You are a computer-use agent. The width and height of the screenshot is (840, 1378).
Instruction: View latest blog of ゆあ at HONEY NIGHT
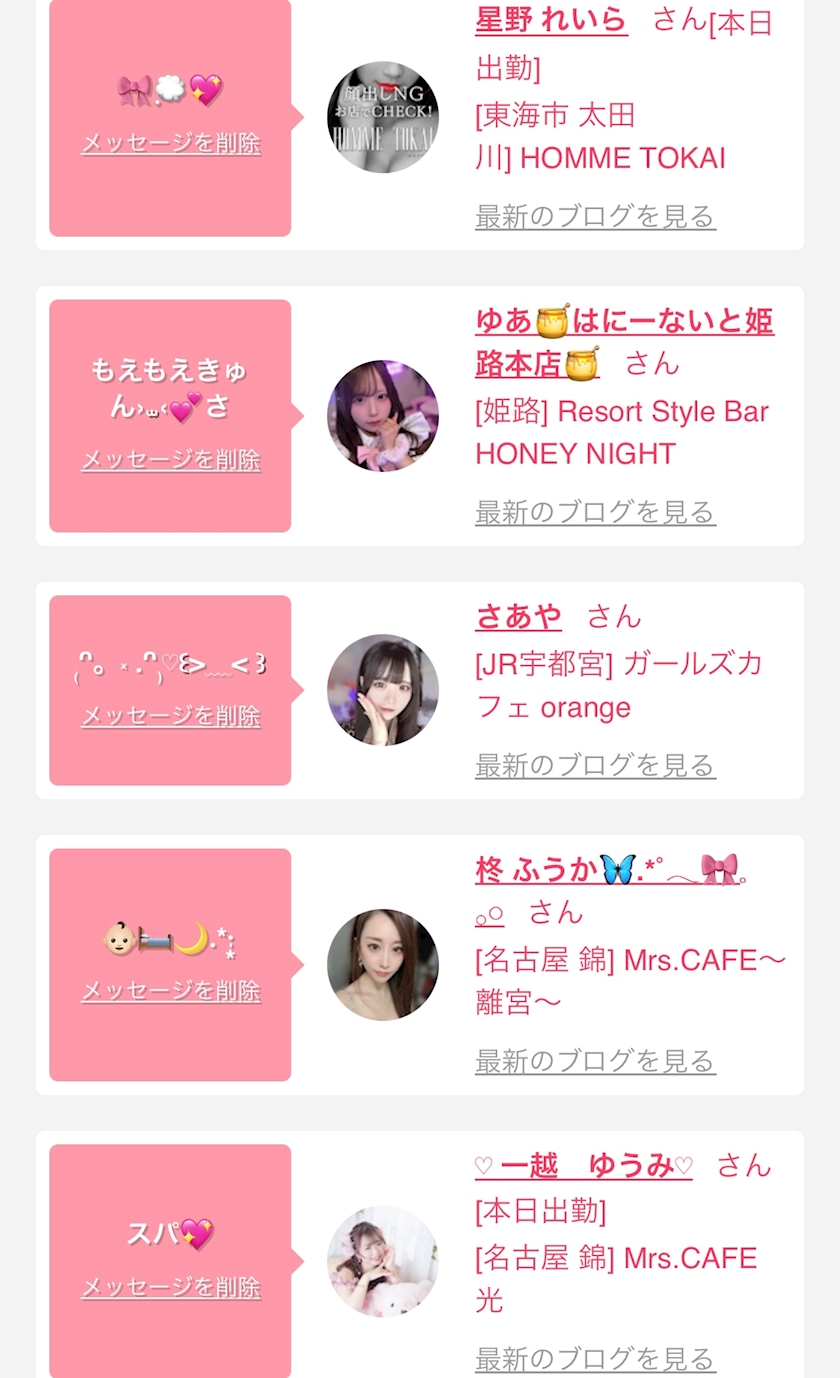(x=595, y=512)
